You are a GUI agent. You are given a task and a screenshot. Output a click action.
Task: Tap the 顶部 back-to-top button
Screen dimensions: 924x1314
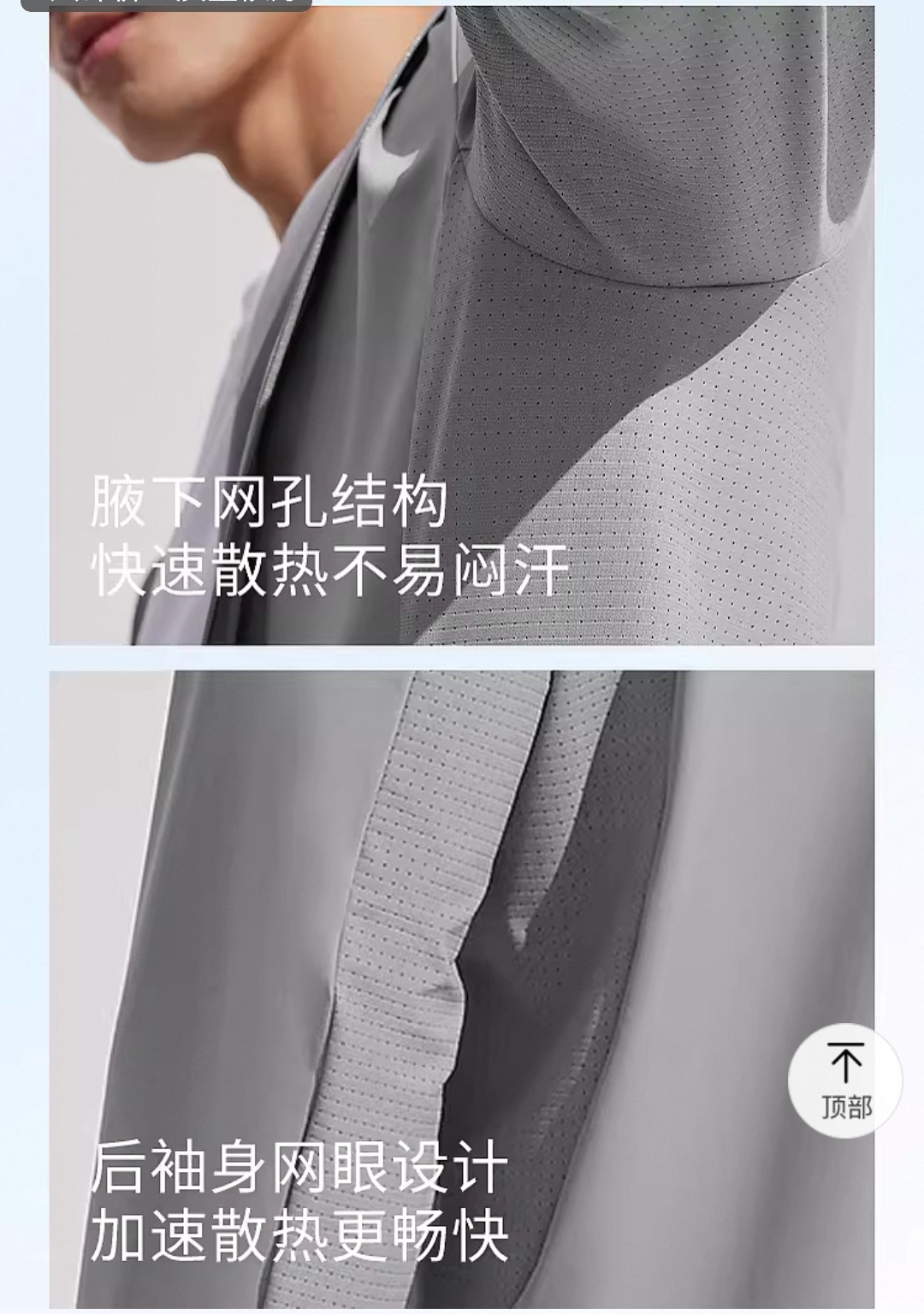pos(844,1080)
